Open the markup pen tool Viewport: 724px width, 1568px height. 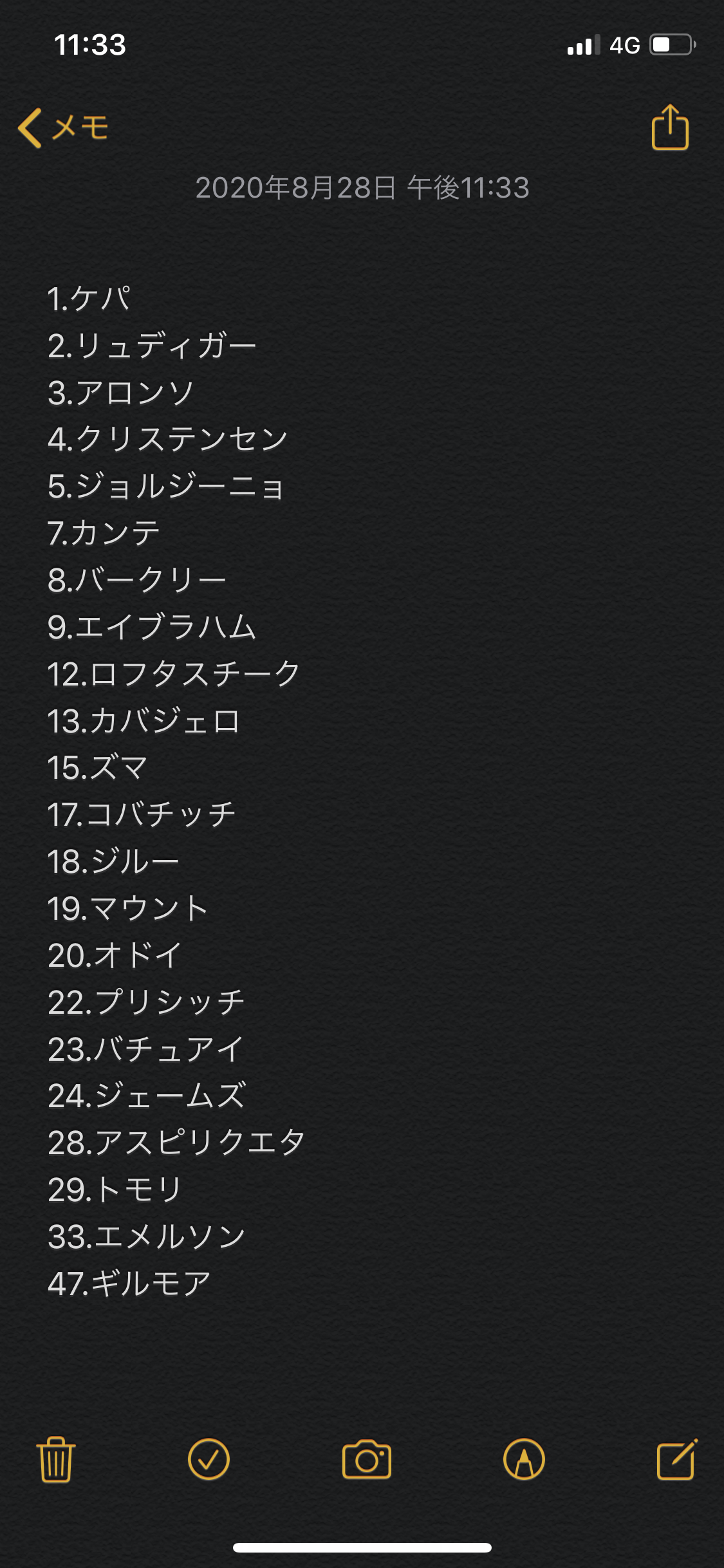pyautogui.click(x=524, y=1459)
